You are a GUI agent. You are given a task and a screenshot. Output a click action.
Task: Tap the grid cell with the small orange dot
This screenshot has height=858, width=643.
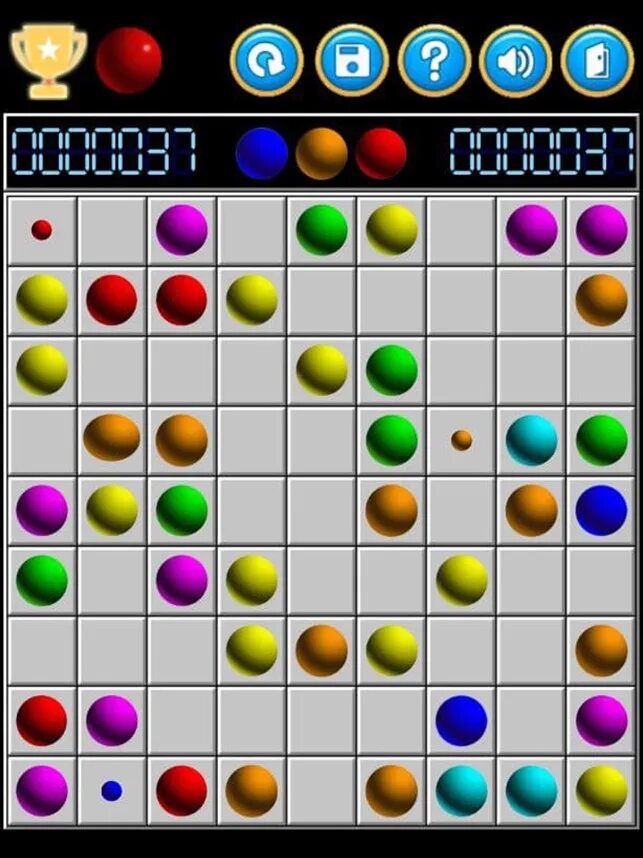point(461,440)
